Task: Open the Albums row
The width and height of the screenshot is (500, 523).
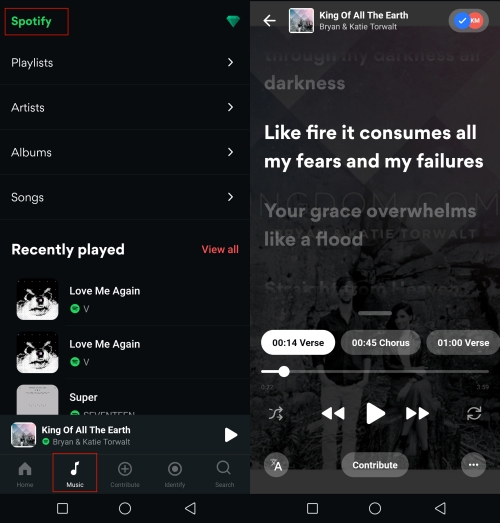Action: (x=125, y=152)
